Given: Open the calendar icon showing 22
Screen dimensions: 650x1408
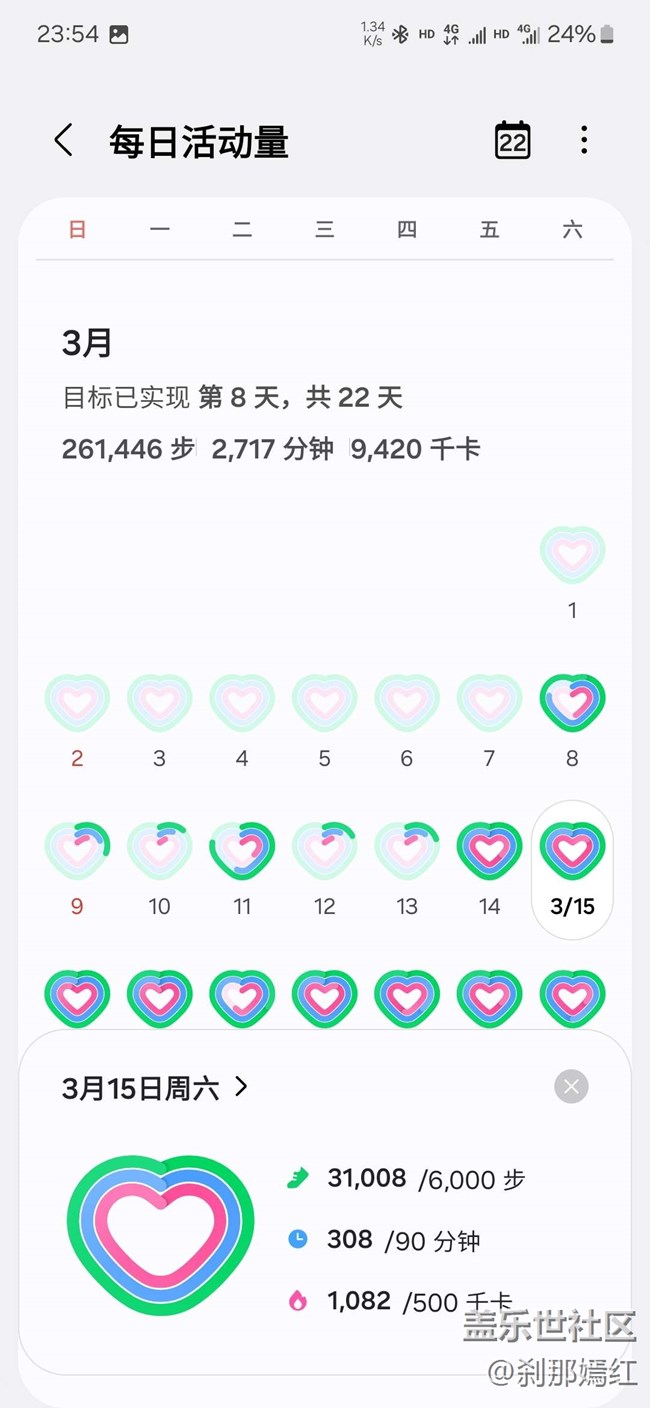Looking at the screenshot, I should pos(513,140).
